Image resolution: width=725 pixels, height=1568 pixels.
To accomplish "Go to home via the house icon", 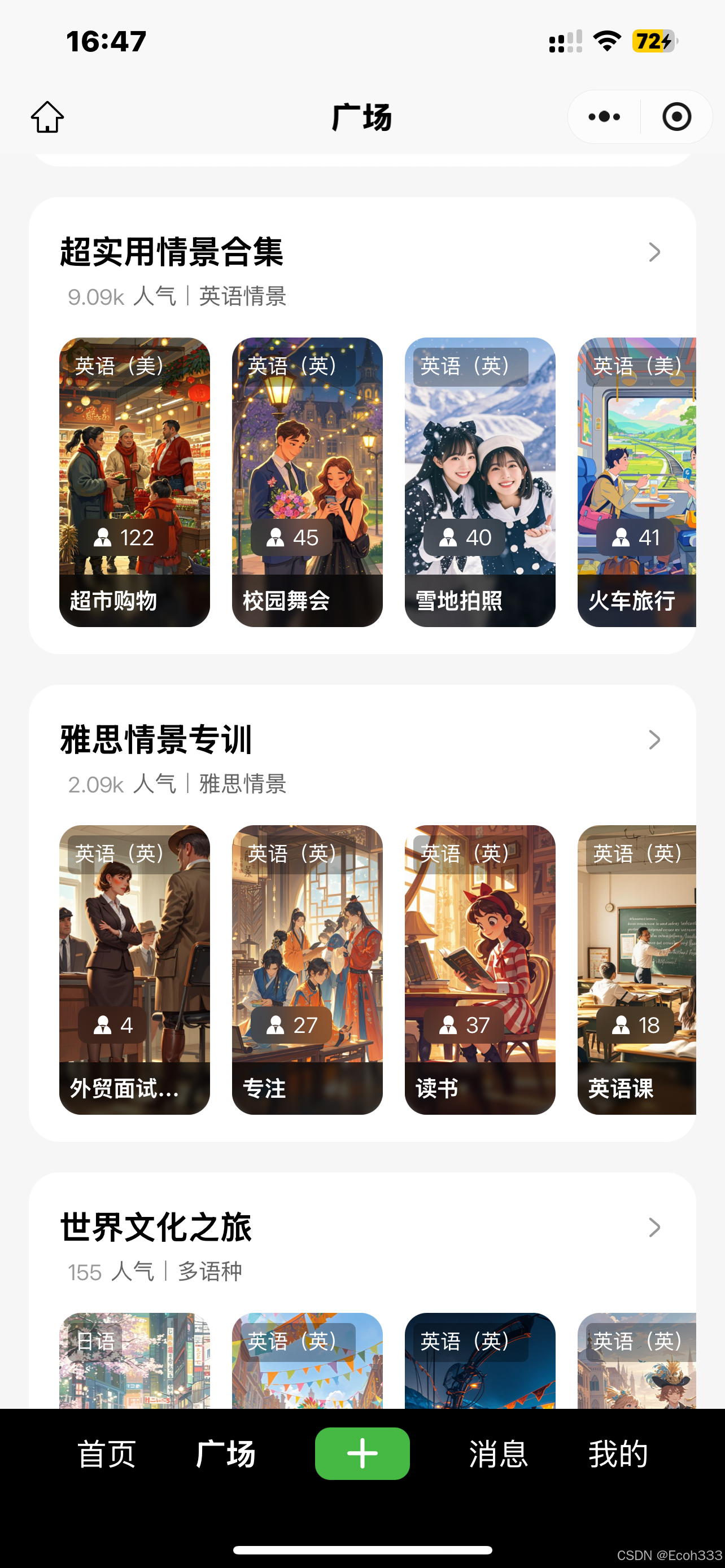I will coord(47,117).
